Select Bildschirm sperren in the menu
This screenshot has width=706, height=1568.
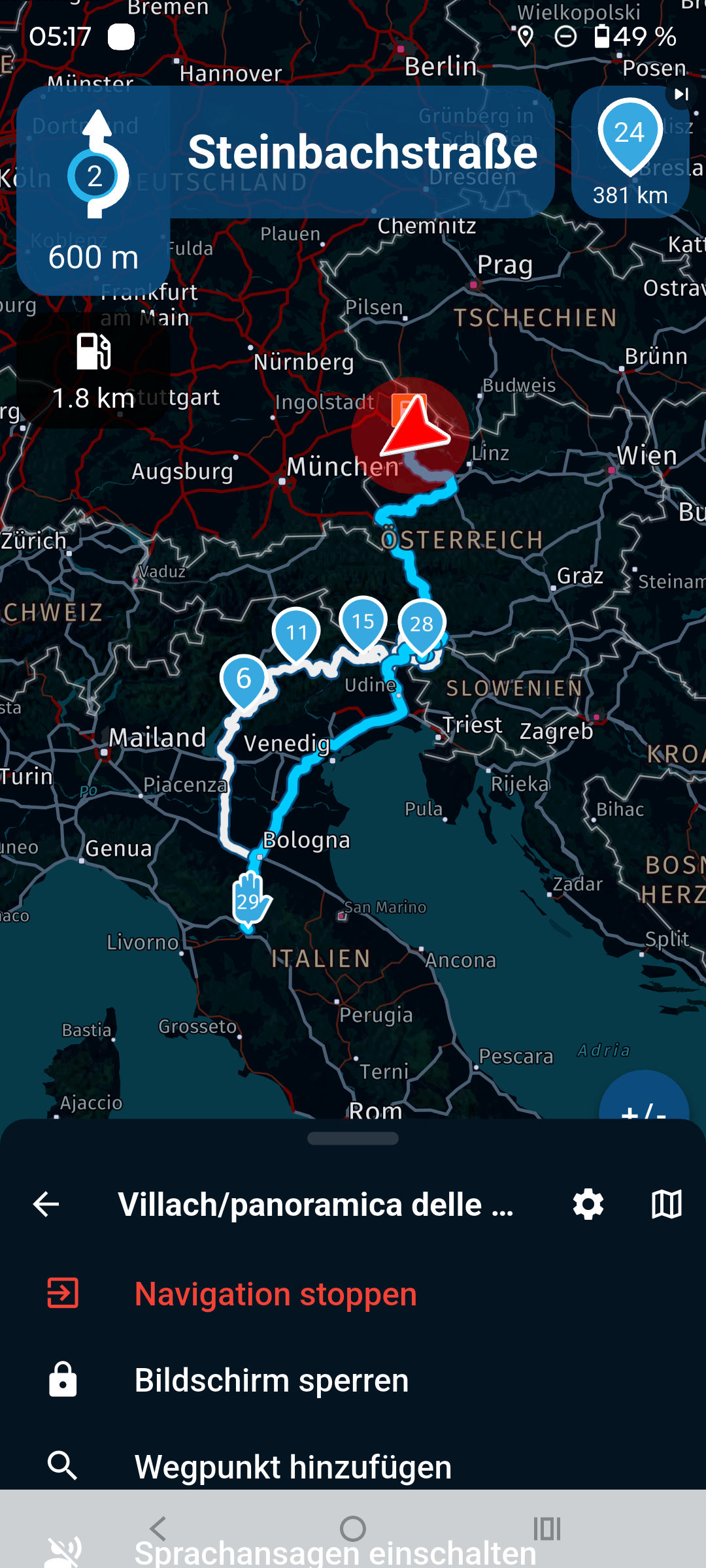(271, 1380)
